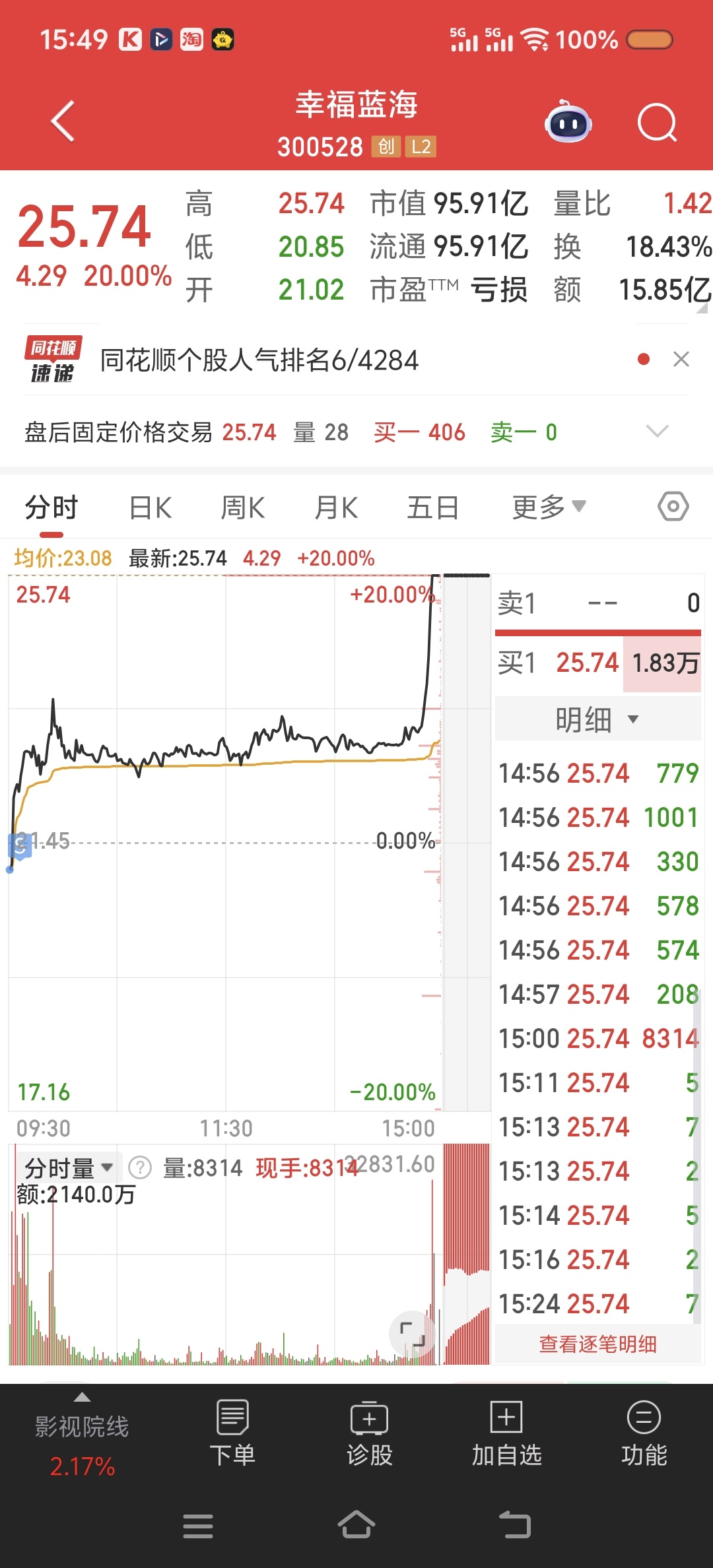
Task: Open chart settings hexagon icon
Action: tap(673, 507)
